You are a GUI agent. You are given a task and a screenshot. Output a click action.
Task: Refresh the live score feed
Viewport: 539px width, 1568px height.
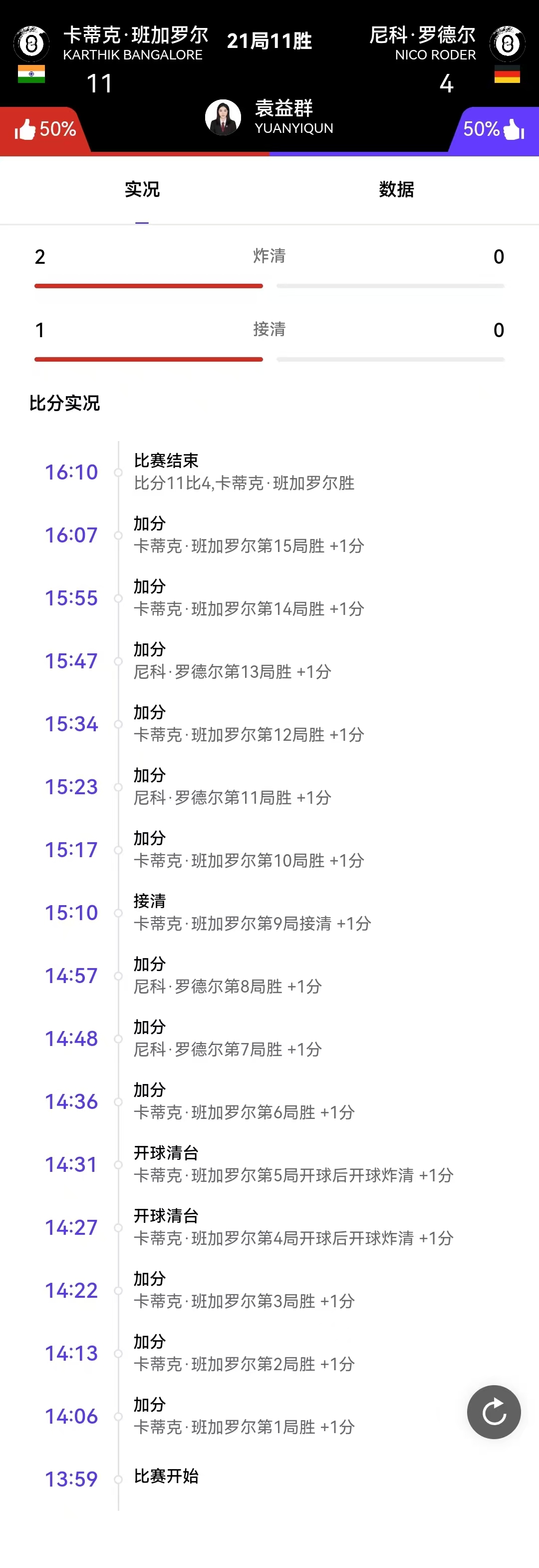pos(494,1411)
